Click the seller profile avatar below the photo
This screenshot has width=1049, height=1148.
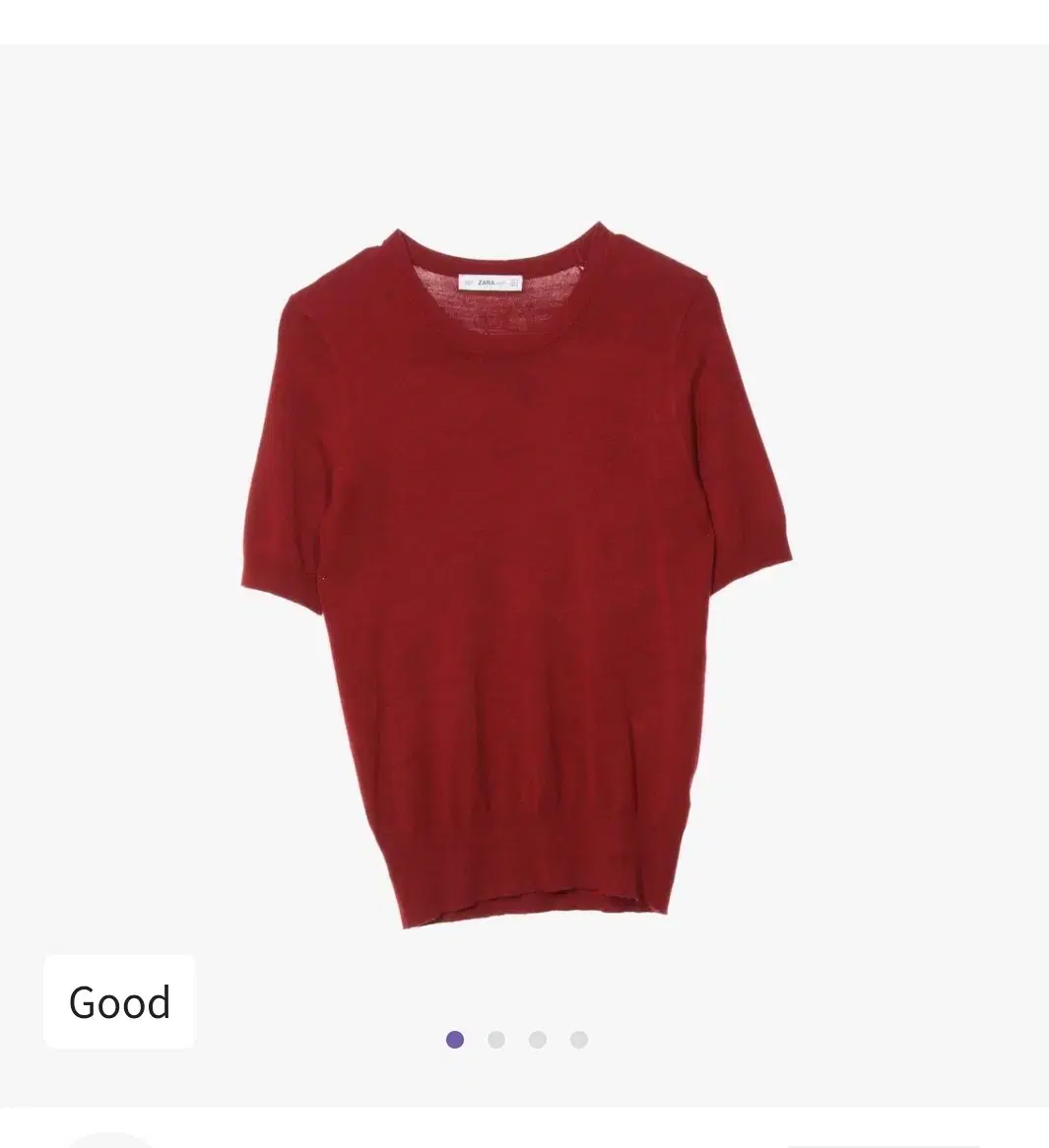[111, 1142]
